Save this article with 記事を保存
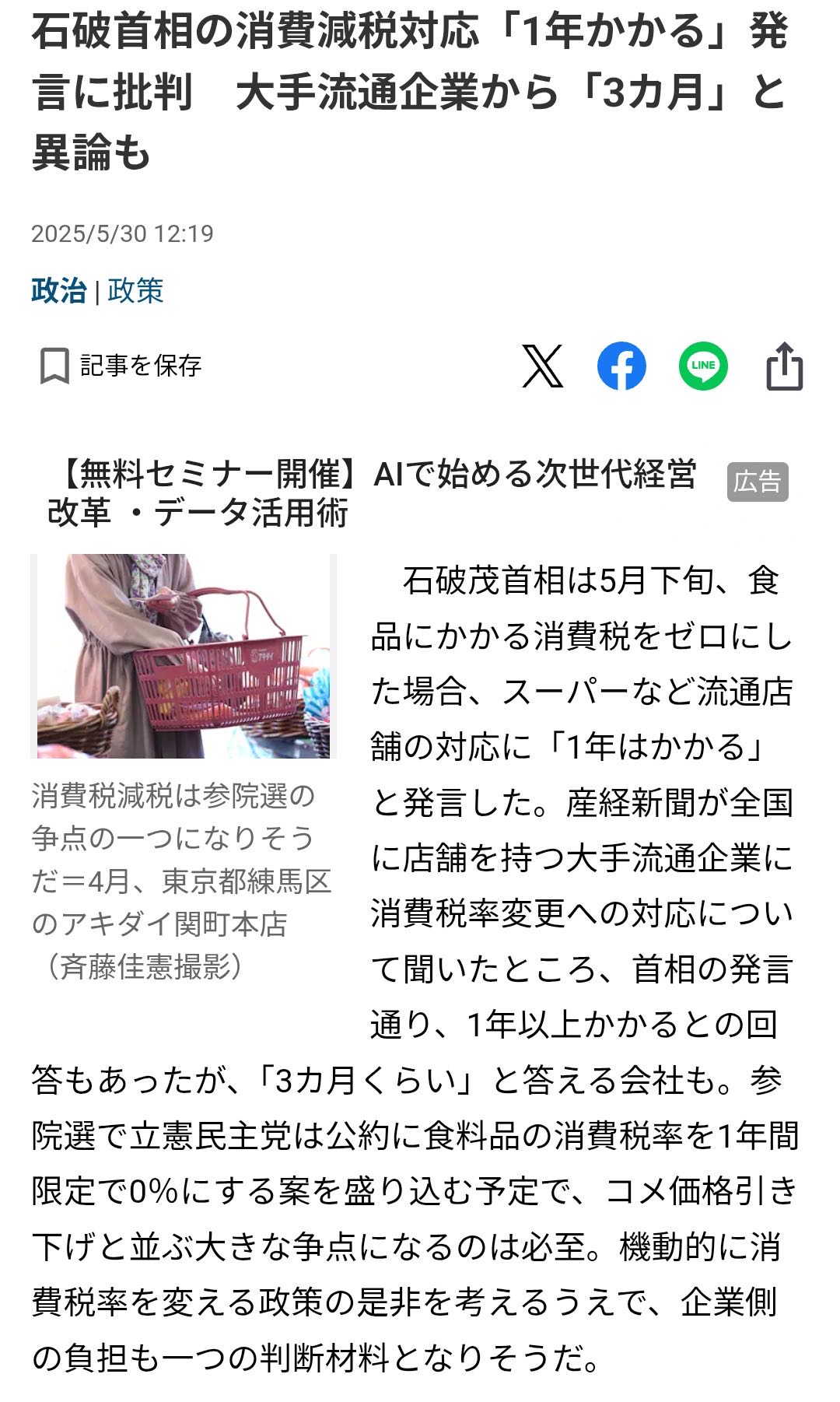This screenshot has height=1402, width=840. tap(121, 366)
